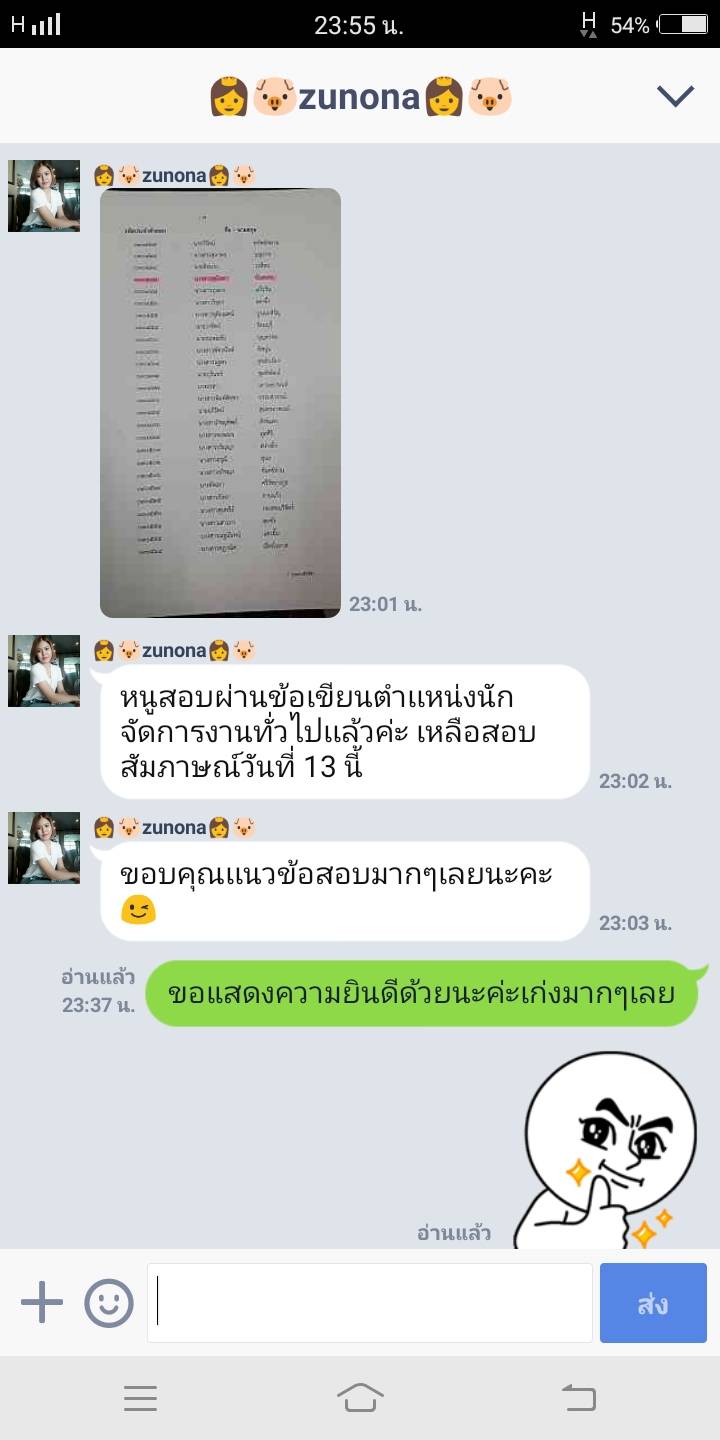
Task: Open the recent apps menu button
Action: [x=141, y=1397]
